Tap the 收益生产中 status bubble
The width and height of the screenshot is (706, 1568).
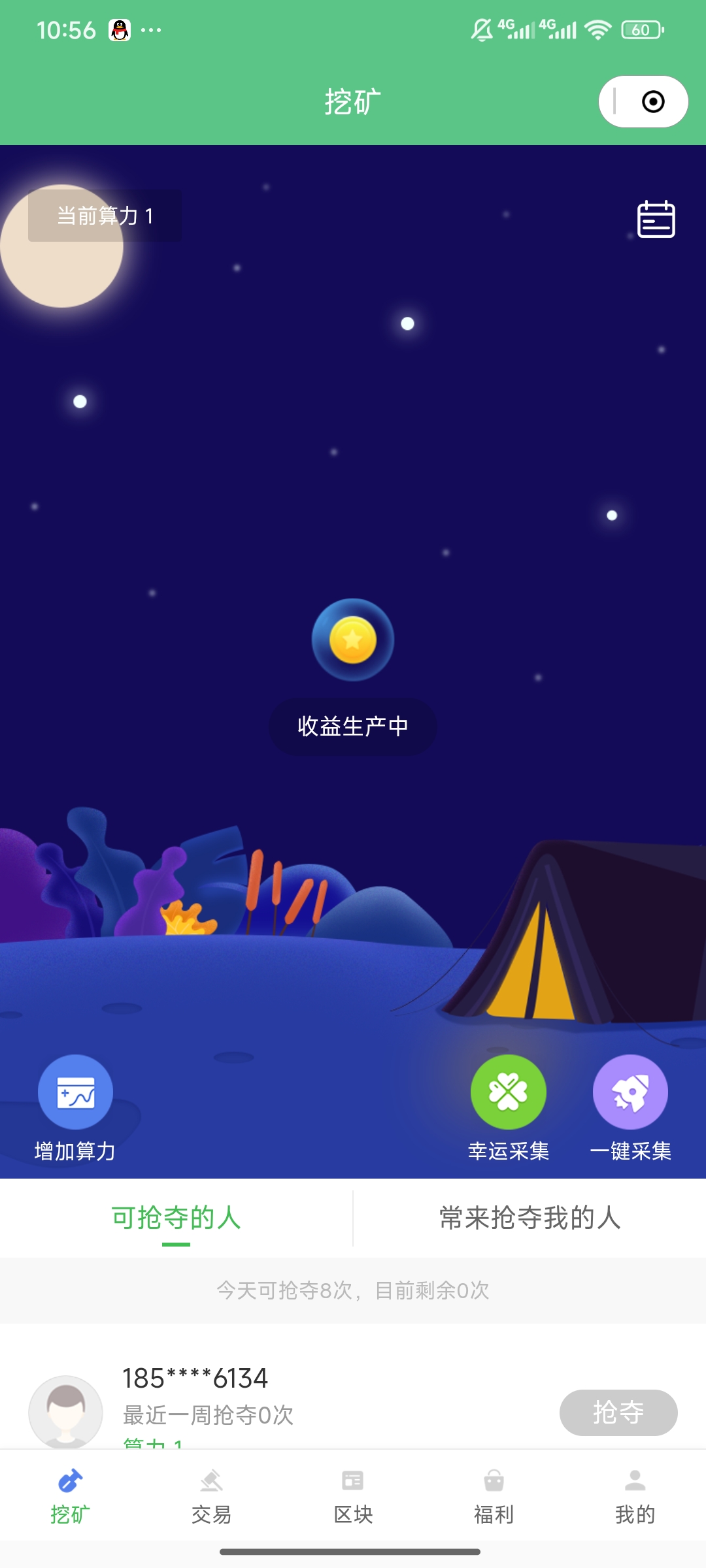coord(352,727)
